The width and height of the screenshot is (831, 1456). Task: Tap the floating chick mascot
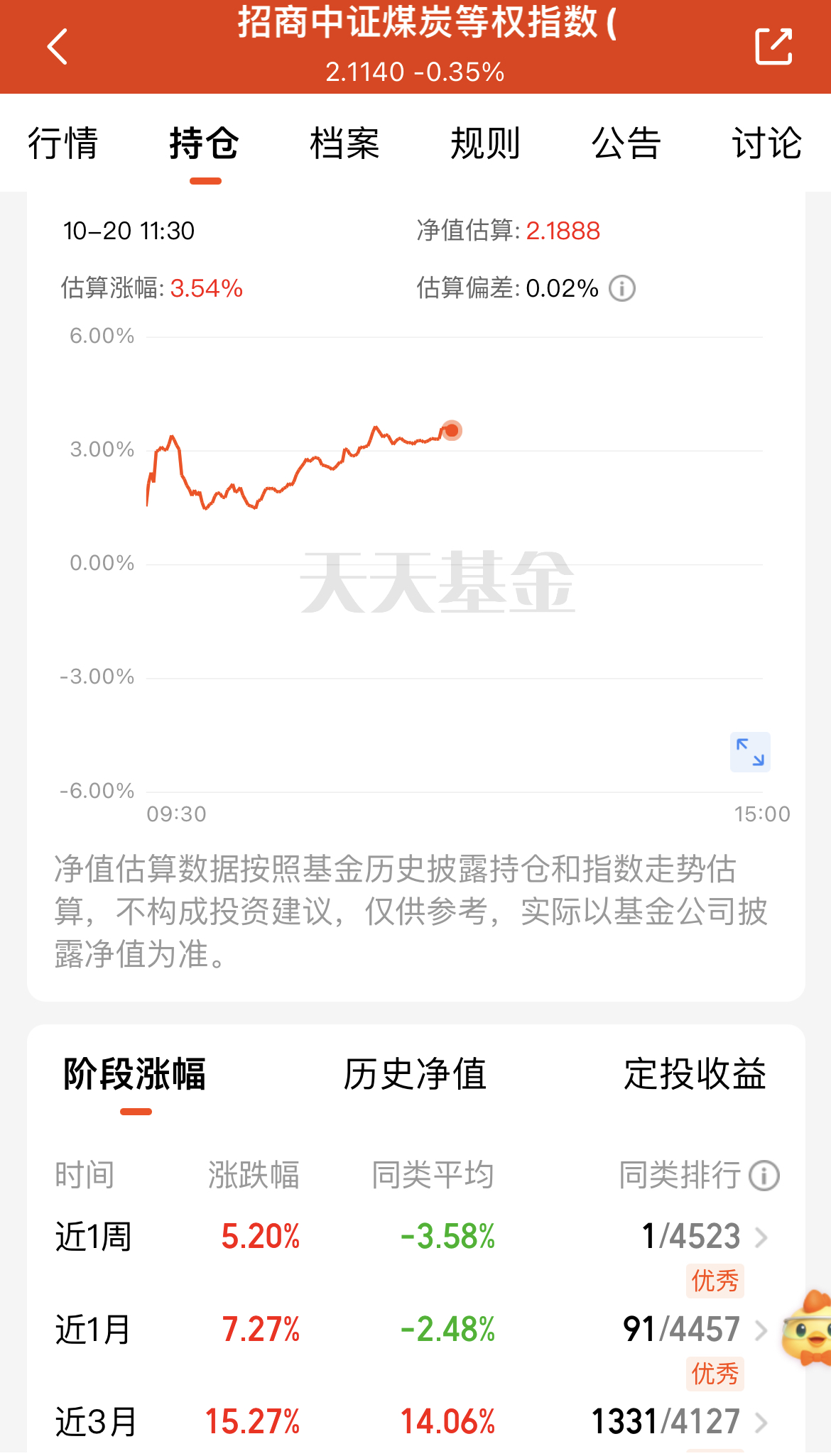pos(808,1328)
